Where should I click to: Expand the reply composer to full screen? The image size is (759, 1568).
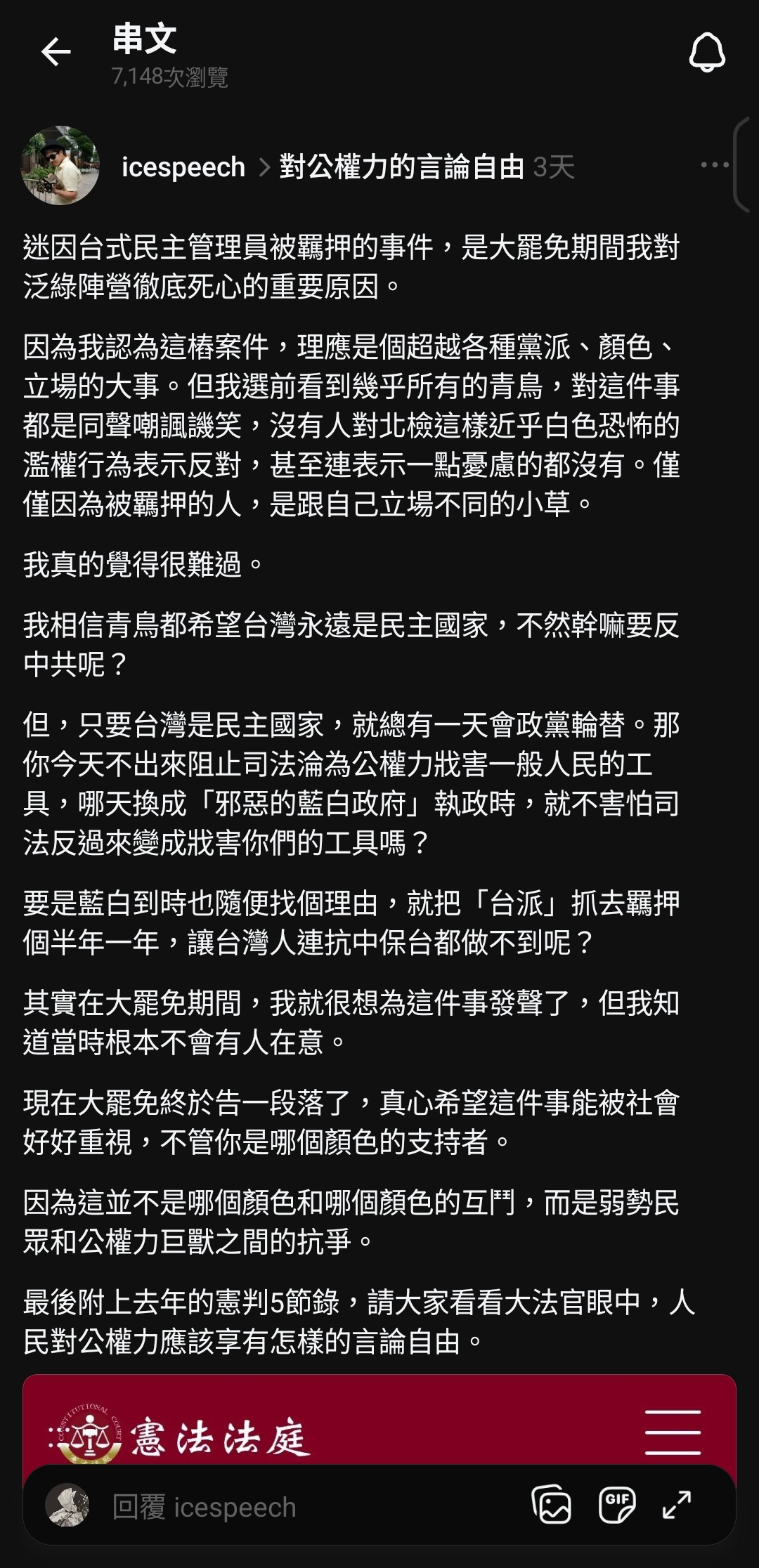point(677,1505)
